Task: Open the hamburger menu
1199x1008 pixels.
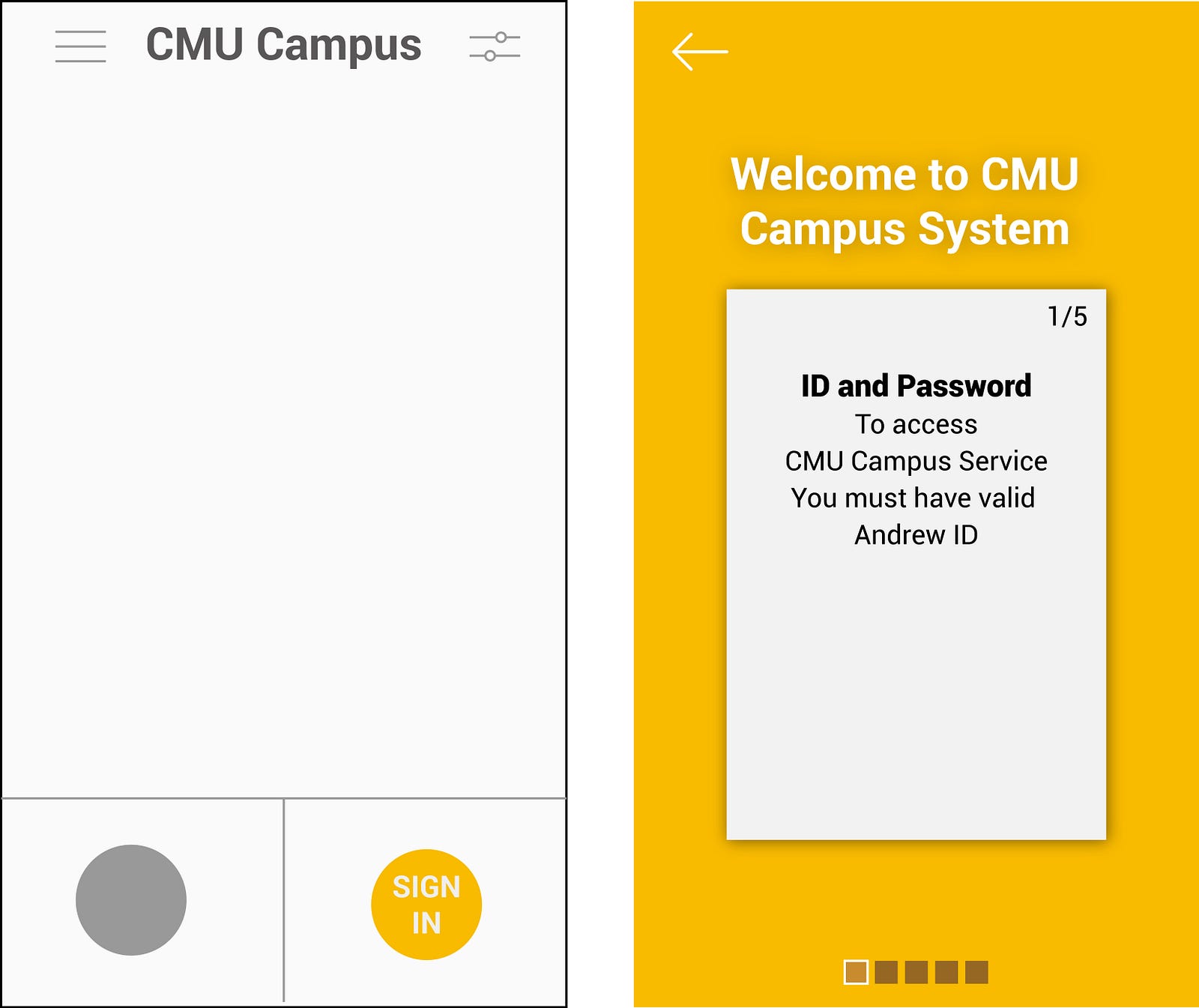Action: click(80, 46)
